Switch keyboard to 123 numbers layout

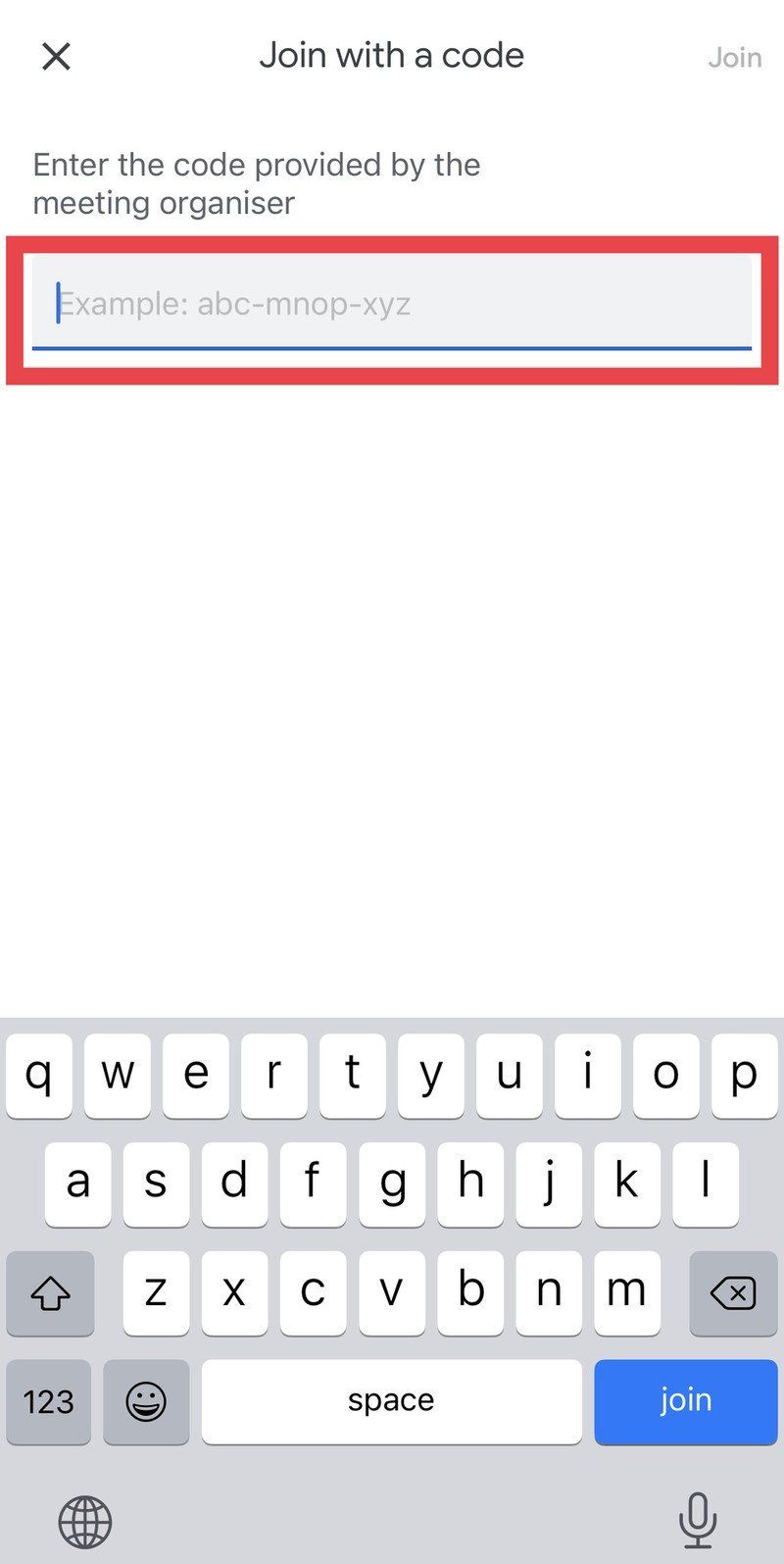(x=49, y=1401)
